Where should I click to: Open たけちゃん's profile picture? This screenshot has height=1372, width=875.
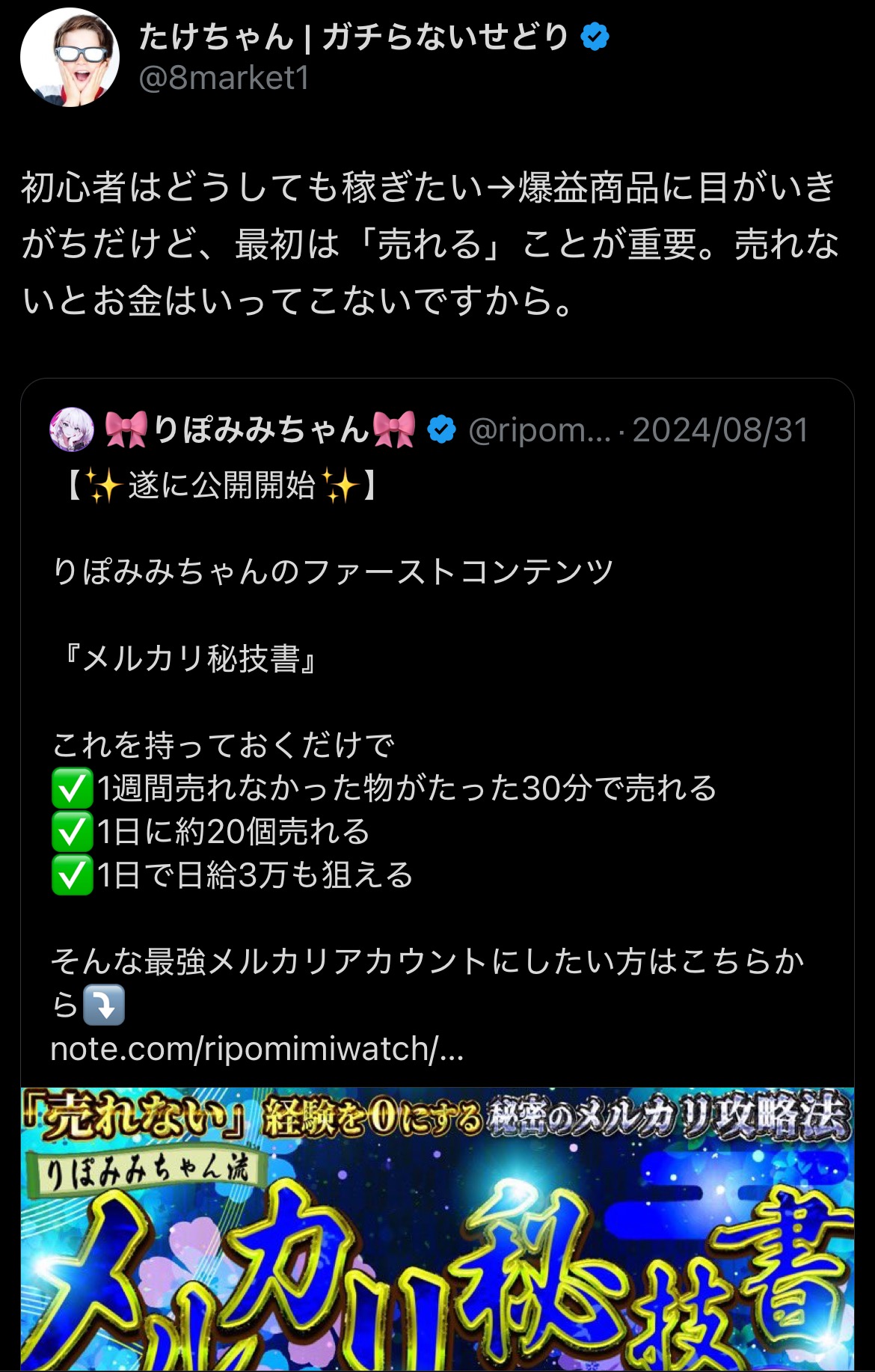point(70,58)
